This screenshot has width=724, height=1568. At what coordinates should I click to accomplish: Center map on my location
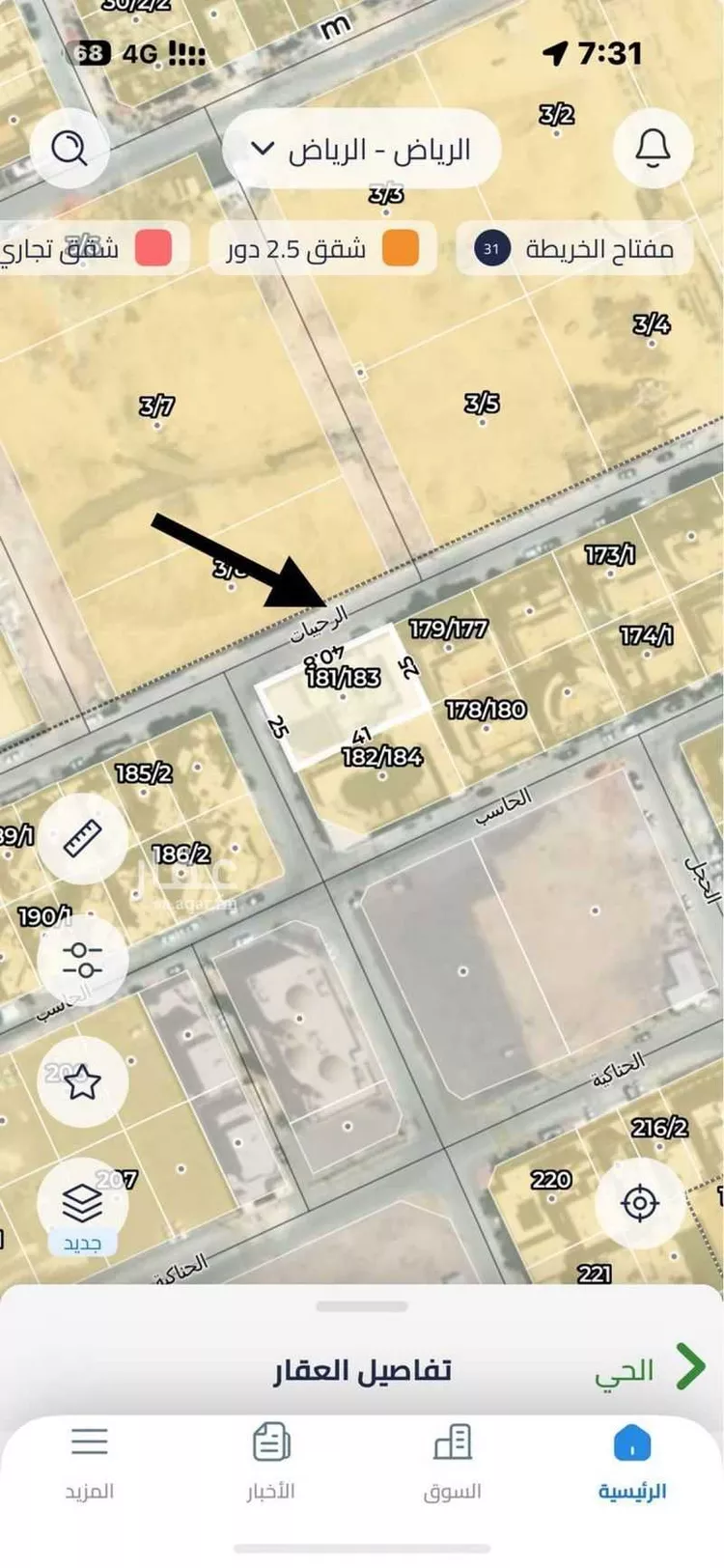click(639, 1204)
